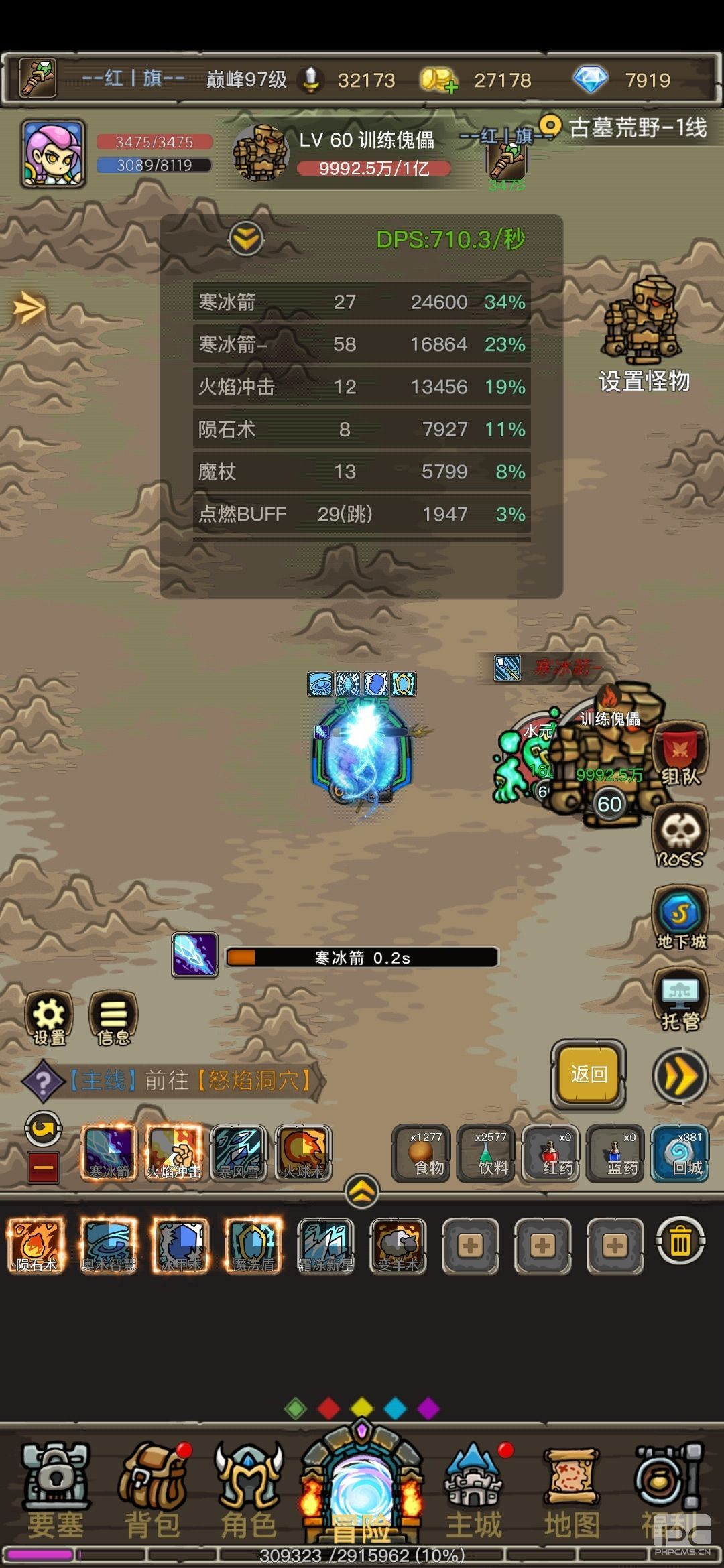Image resolution: width=724 pixels, height=1568 pixels.
Task: Tap the 返回 button
Action: click(589, 1074)
